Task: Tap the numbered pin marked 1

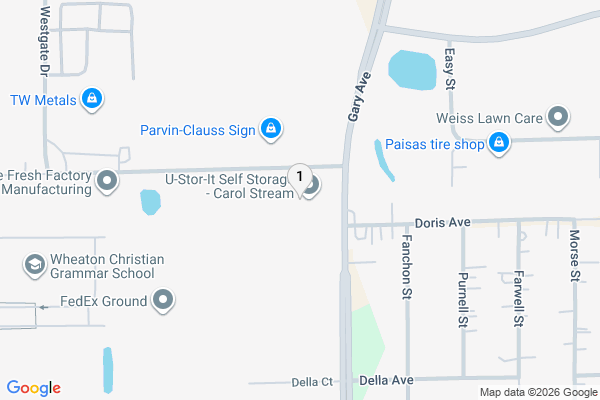Action: coord(299,177)
